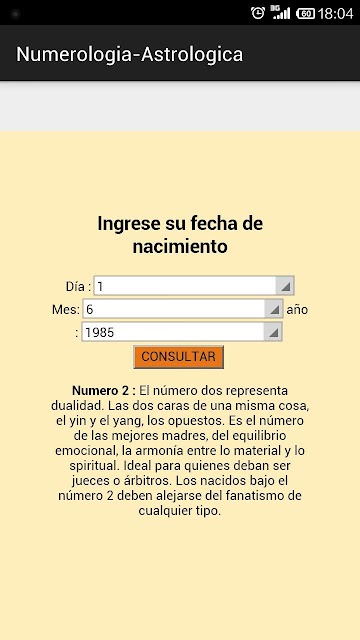Select the año dropdown showing 1985
The image size is (360, 640).
point(182,331)
